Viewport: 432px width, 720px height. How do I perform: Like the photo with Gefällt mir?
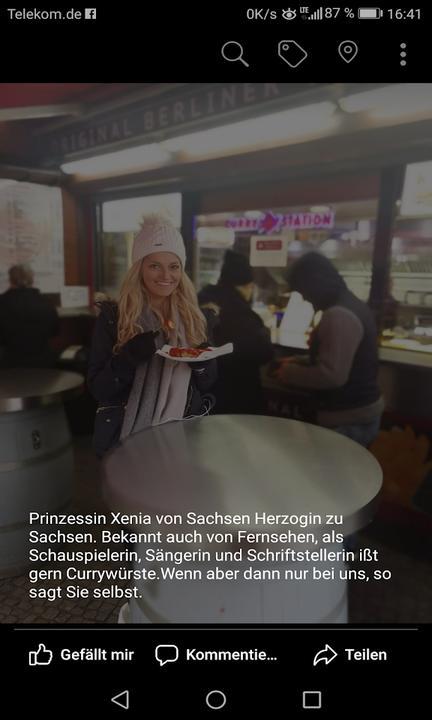coord(81,655)
